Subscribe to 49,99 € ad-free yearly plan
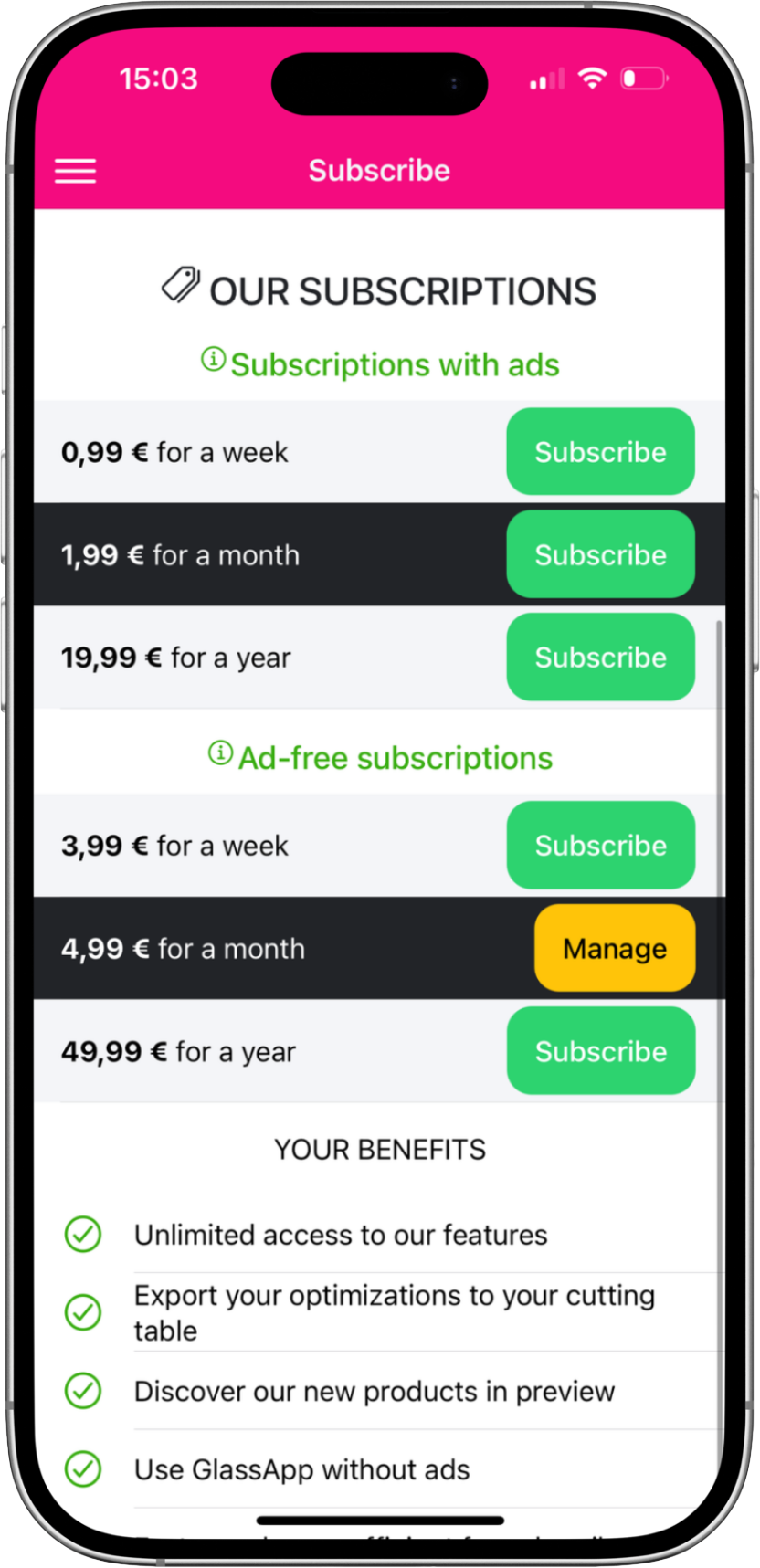Image resolution: width=760 pixels, height=1568 pixels. point(600,1051)
